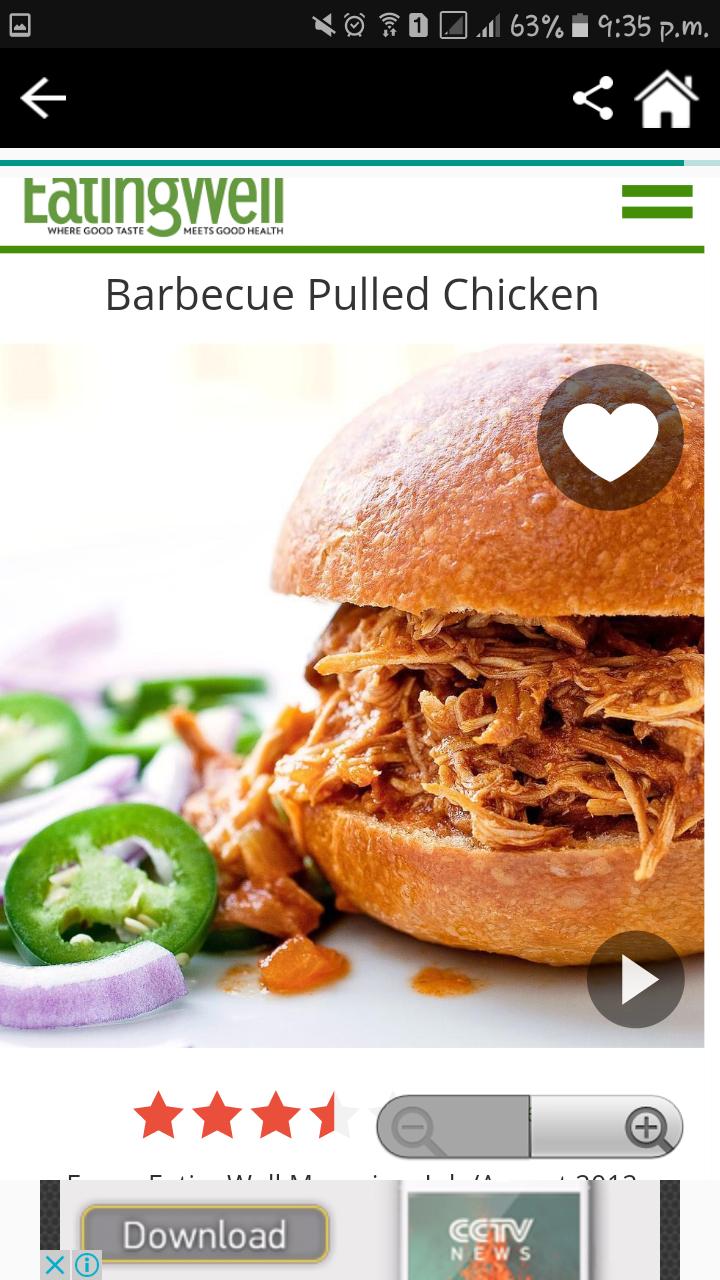Dismiss the ad with the X toggle
The height and width of the screenshot is (1280, 720).
(55, 1265)
